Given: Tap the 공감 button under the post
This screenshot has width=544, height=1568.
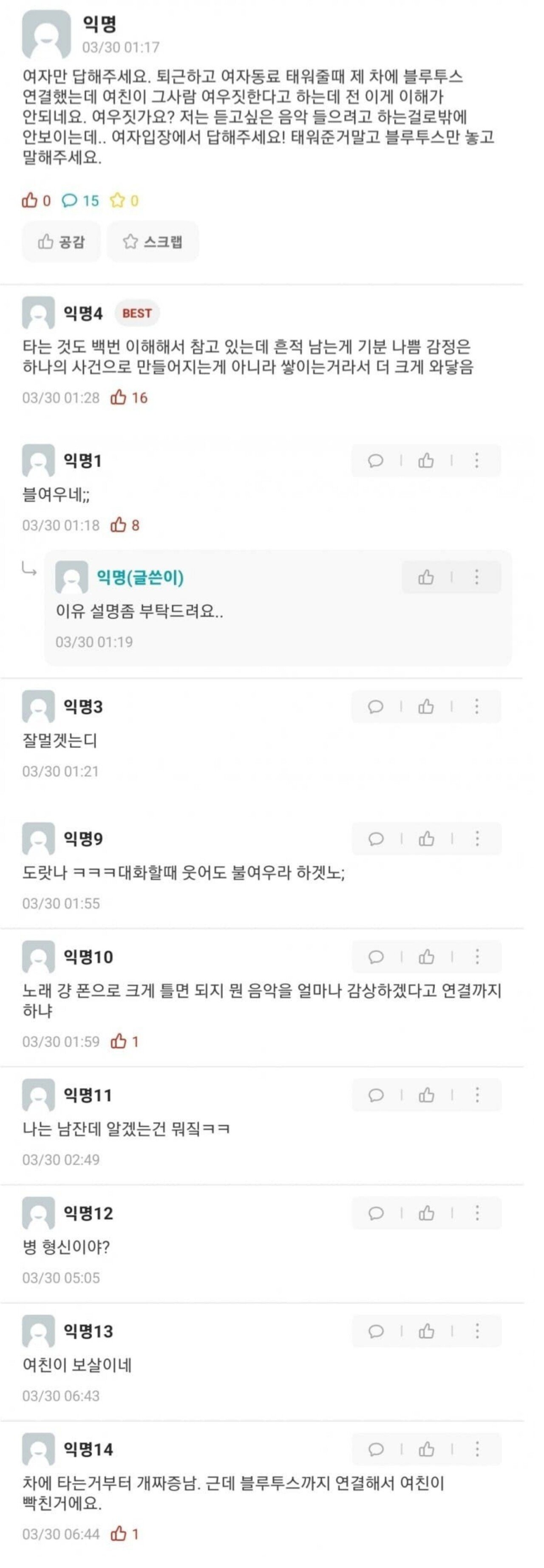Looking at the screenshot, I should coord(62,242).
